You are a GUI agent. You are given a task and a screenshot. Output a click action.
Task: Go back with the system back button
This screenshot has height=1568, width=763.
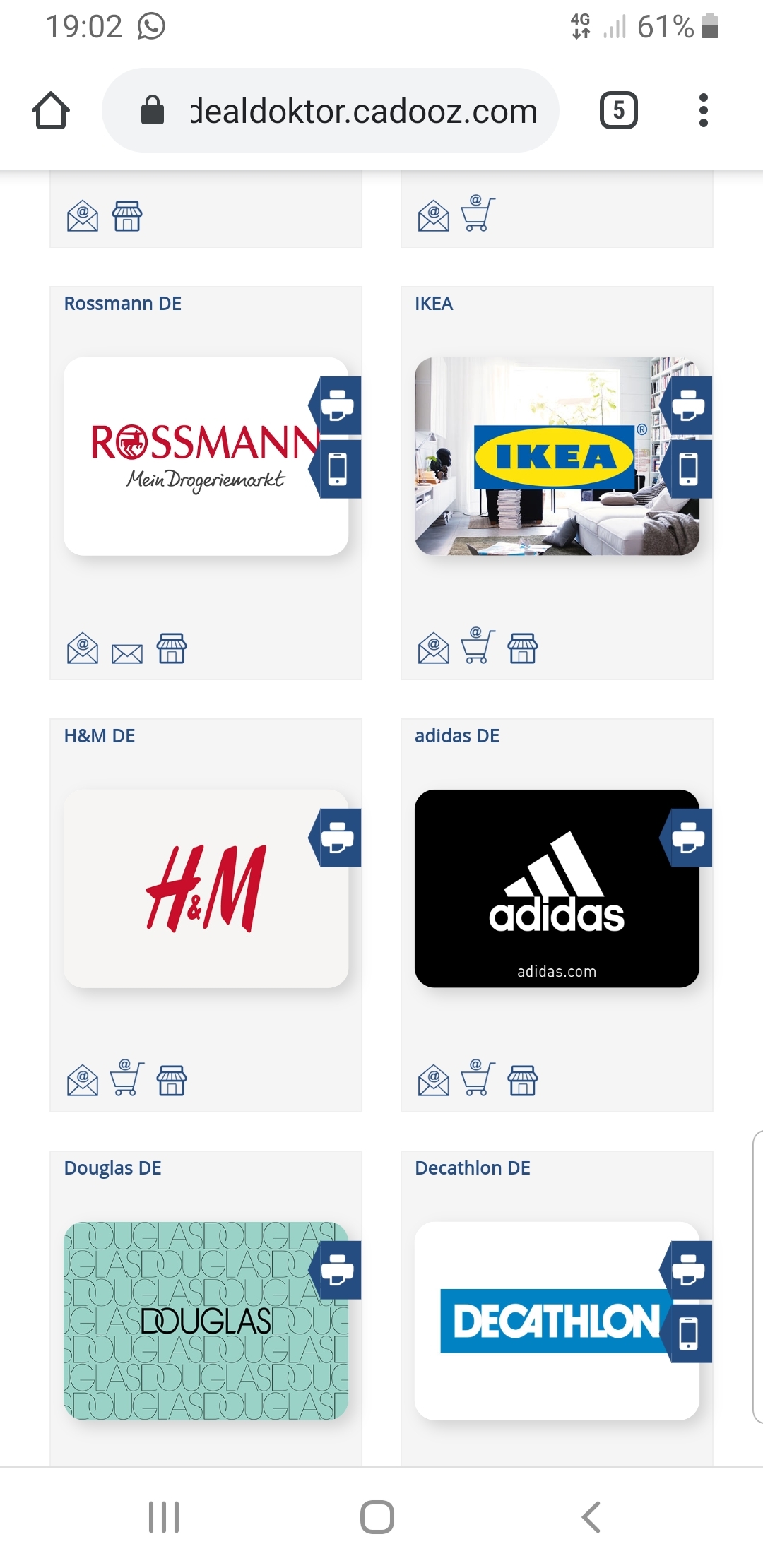click(x=591, y=1517)
